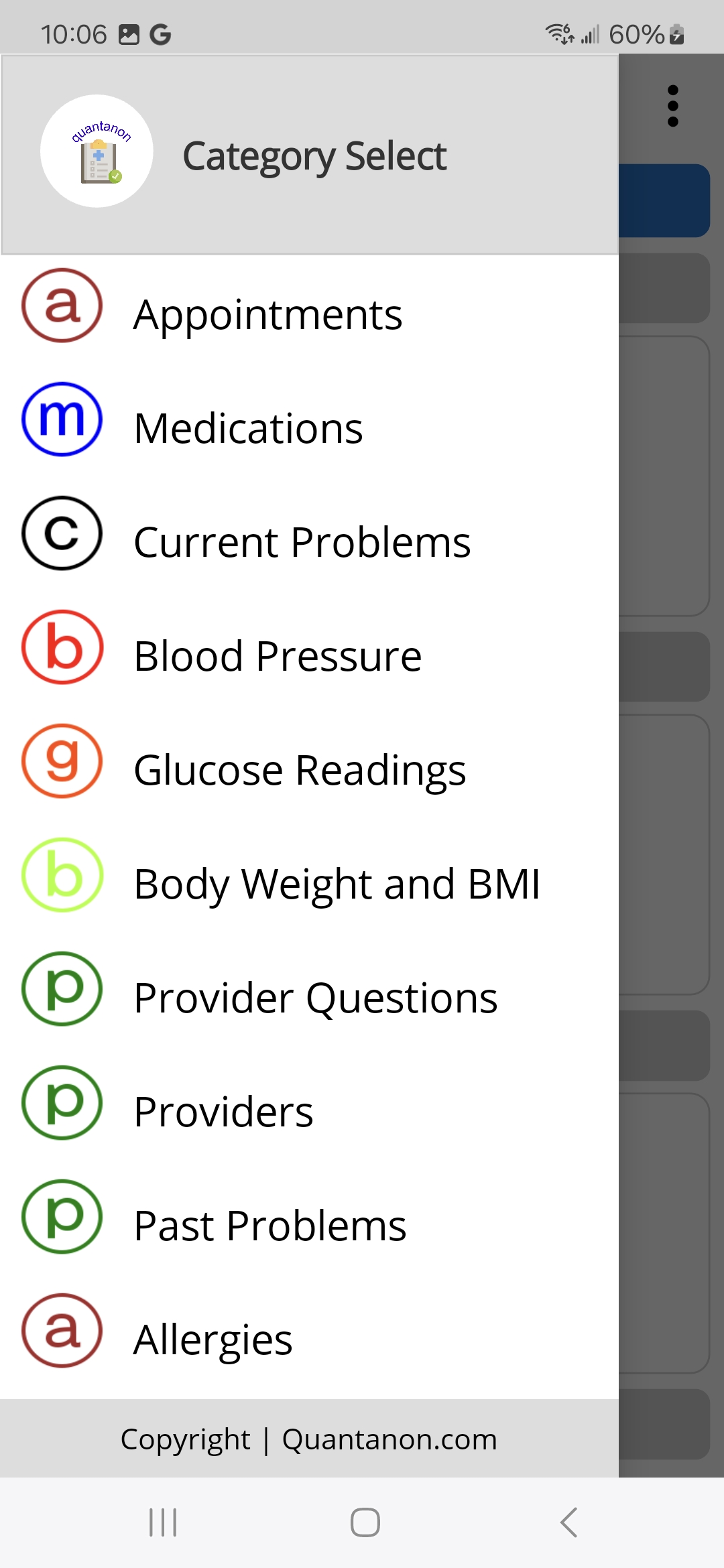The height and width of the screenshot is (1568, 724).
Task: Go to Past Problems
Action: click(269, 1226)
